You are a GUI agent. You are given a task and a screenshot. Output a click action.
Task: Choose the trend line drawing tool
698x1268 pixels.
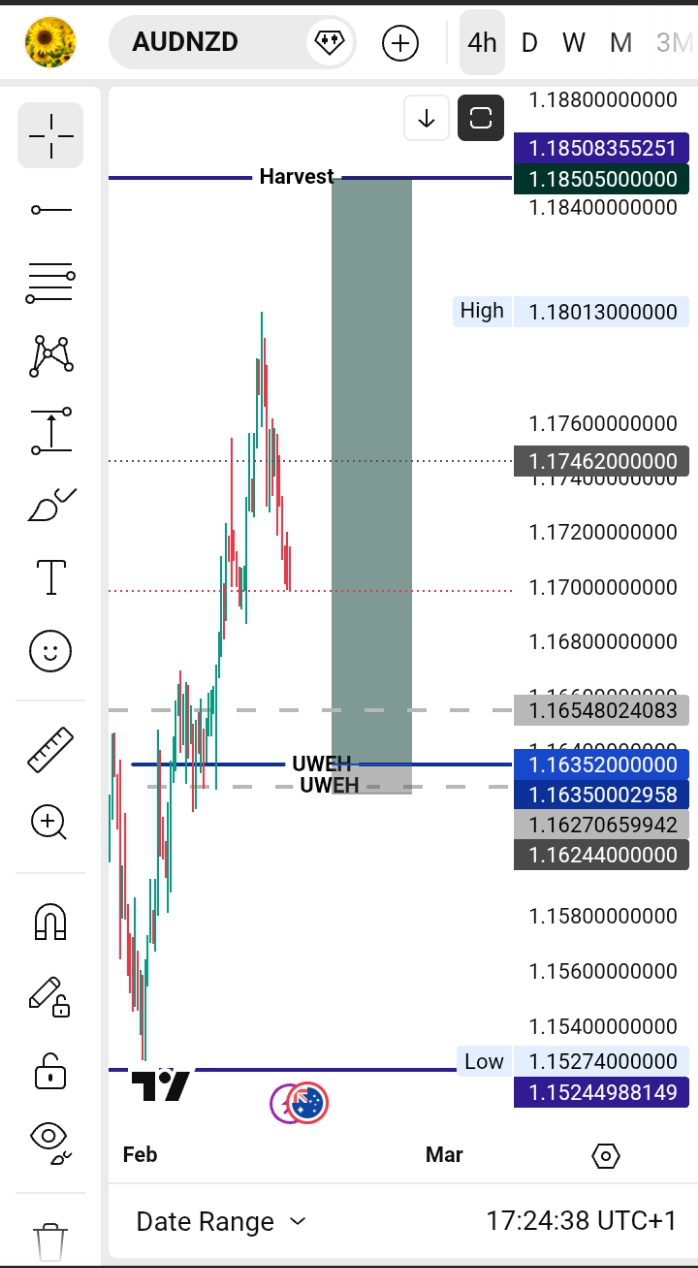[x=50, y=209]
